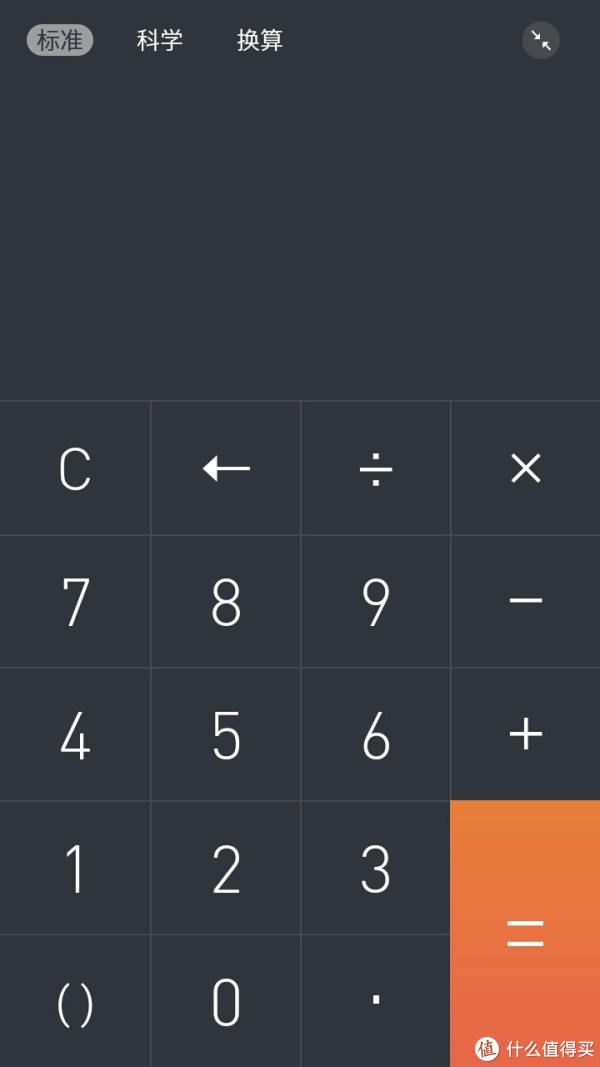600x1067 pixels.
Task: Open the 换算 conversion tab
Action: point(260,40)
